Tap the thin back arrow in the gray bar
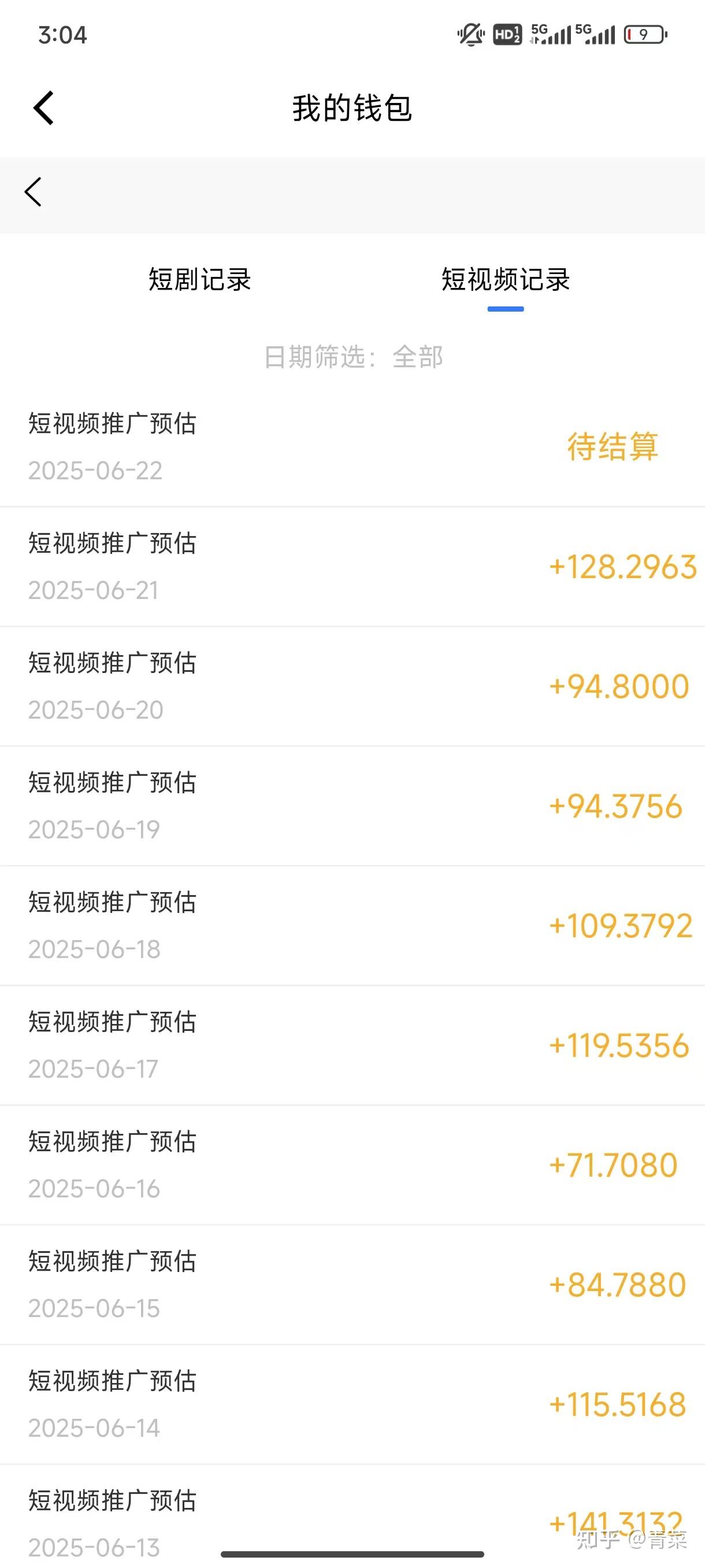Viewport: 705px width, 1568px height. pyautogui.click(x=34, y=193)
